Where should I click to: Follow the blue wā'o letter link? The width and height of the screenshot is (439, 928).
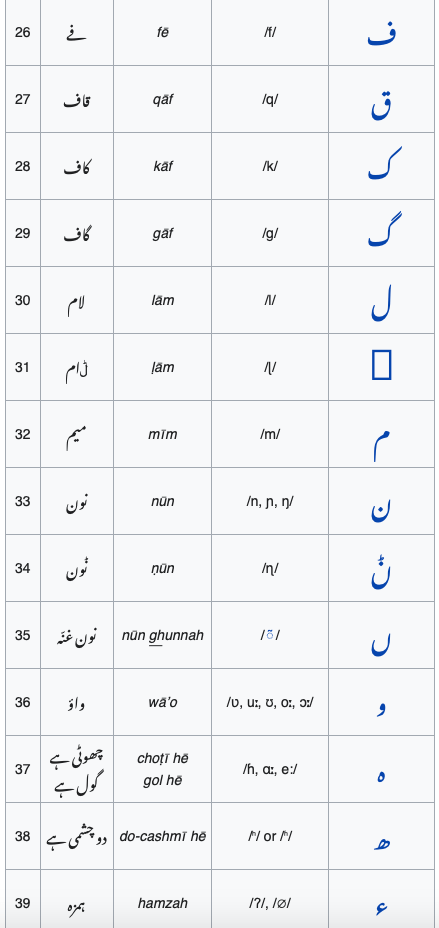coord(381,708)
